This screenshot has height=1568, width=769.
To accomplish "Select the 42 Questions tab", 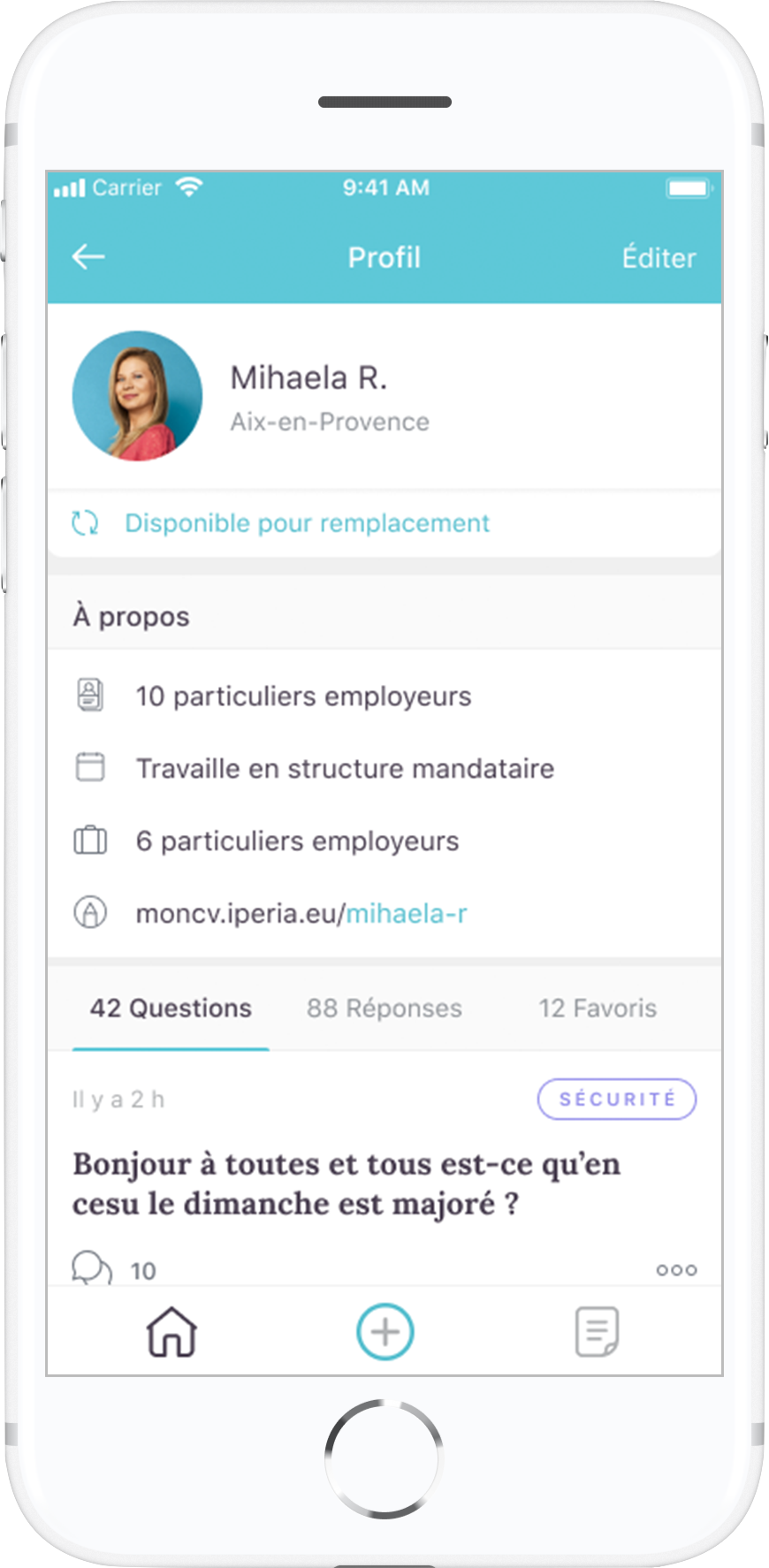I will (x=171, y=1009).
